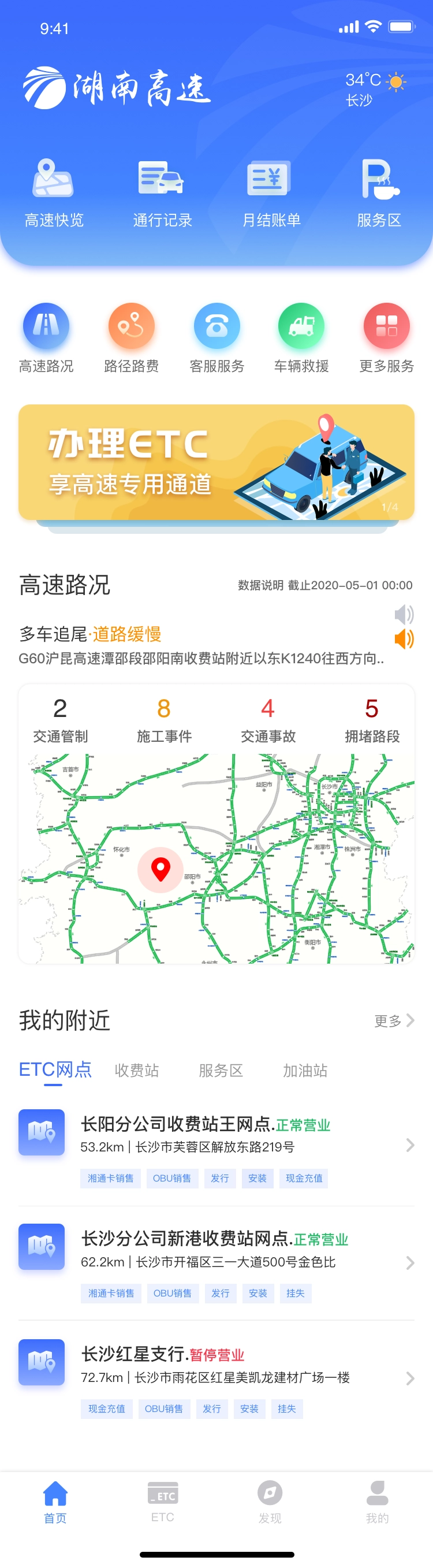Open 长阳分公司收费站王网点 details
433x1568 pixels.
coord(216,1146)
